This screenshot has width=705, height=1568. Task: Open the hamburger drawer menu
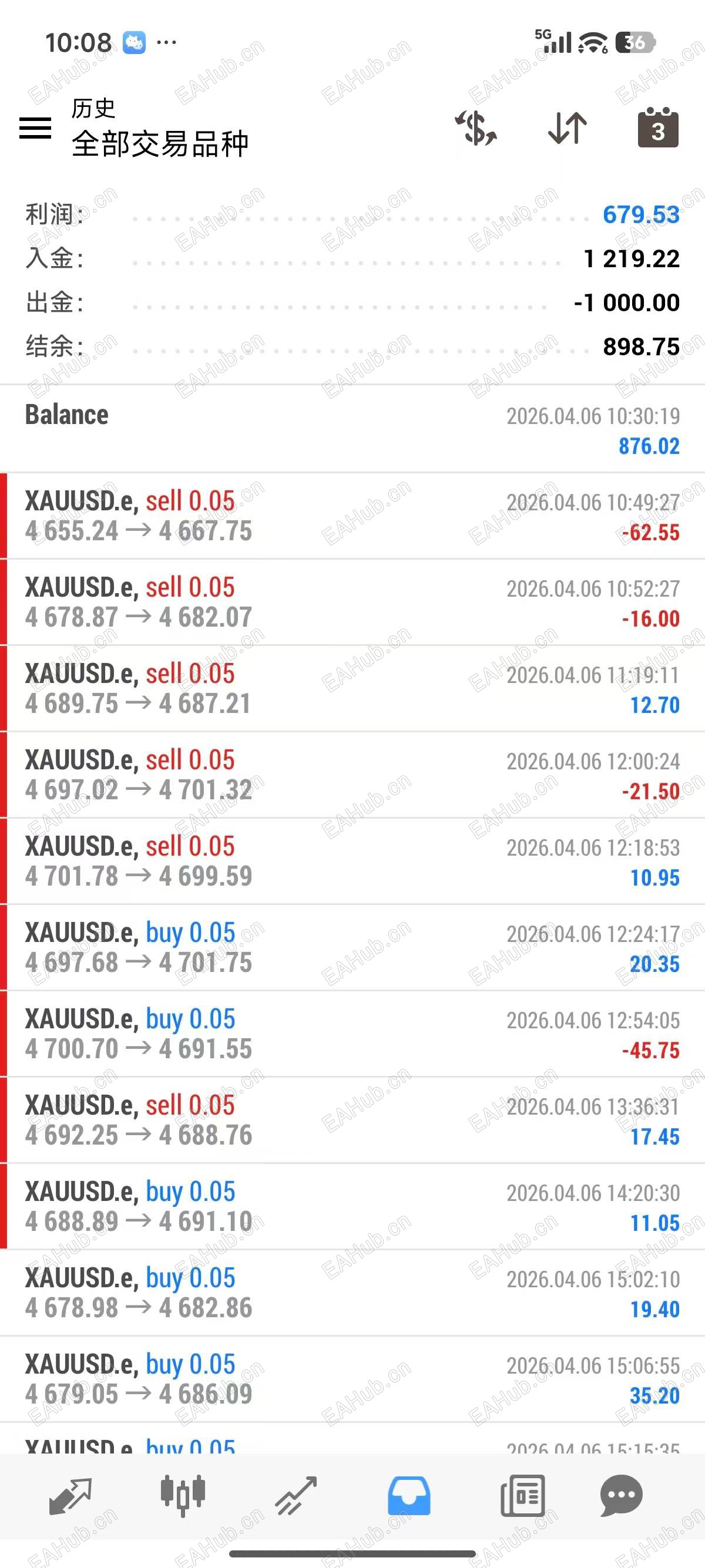point(35,128)
